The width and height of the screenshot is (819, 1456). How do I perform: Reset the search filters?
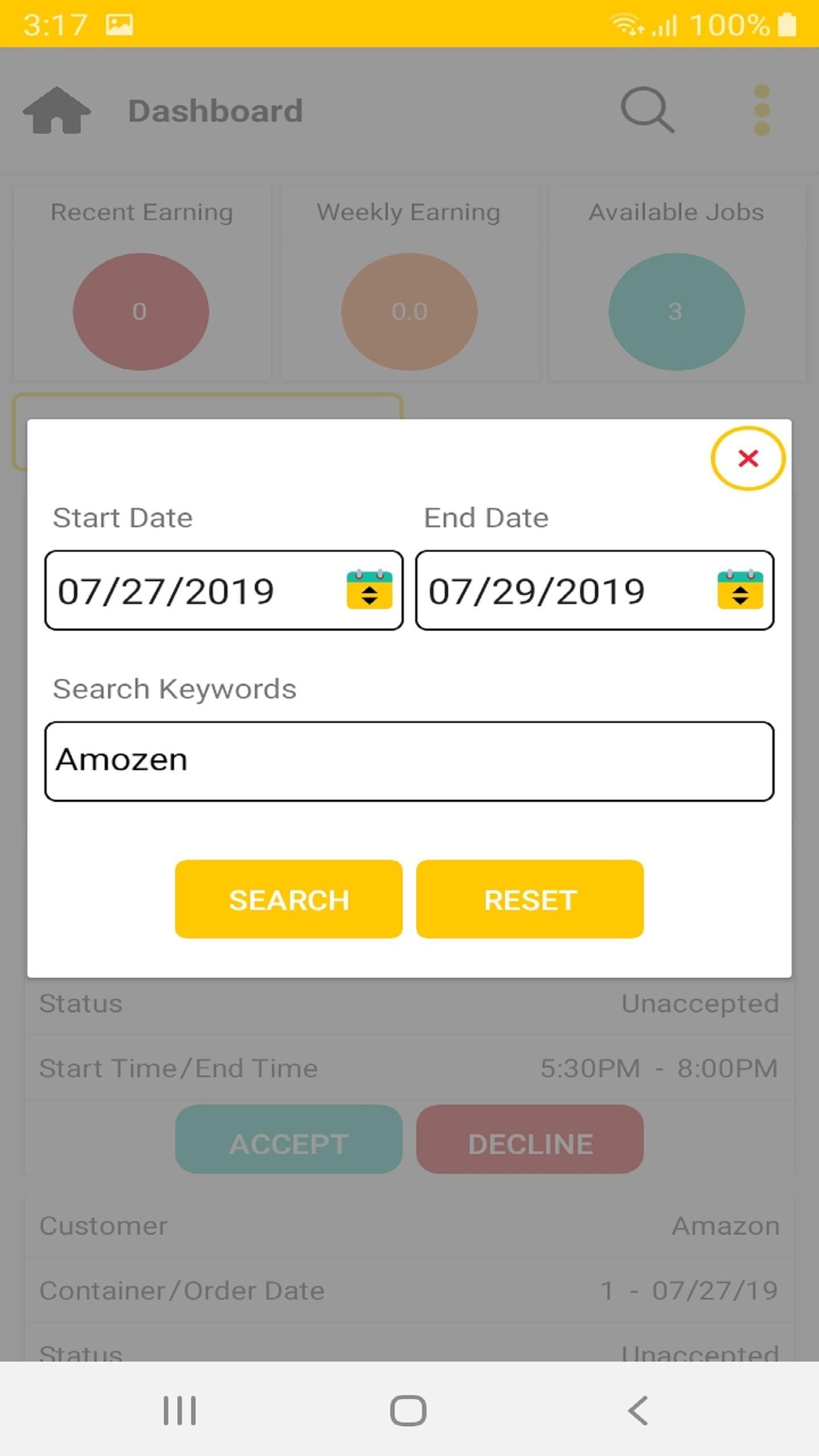(x=530, y=899)
